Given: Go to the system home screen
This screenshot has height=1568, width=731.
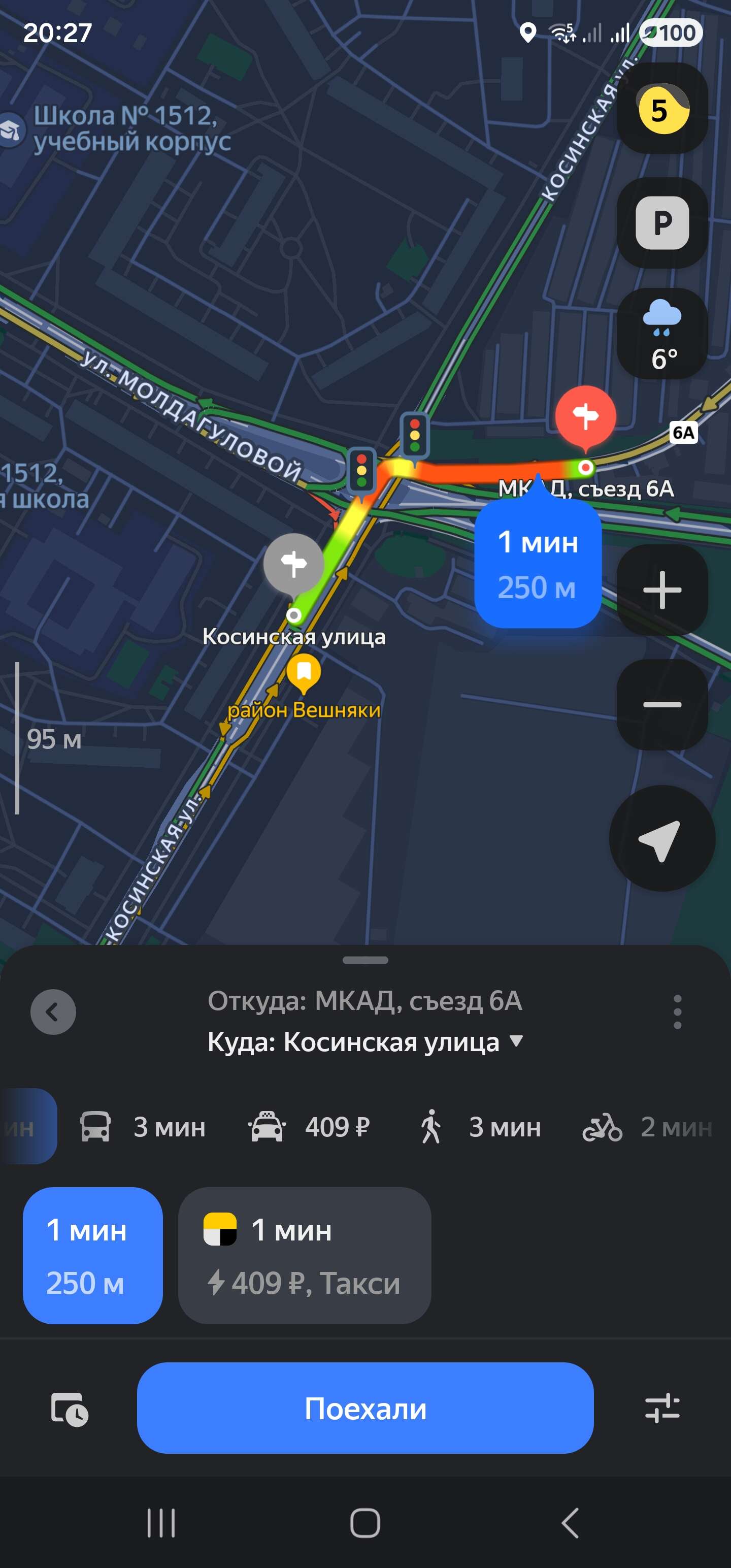Looking at the screenshot, I should click(365, 1523).
